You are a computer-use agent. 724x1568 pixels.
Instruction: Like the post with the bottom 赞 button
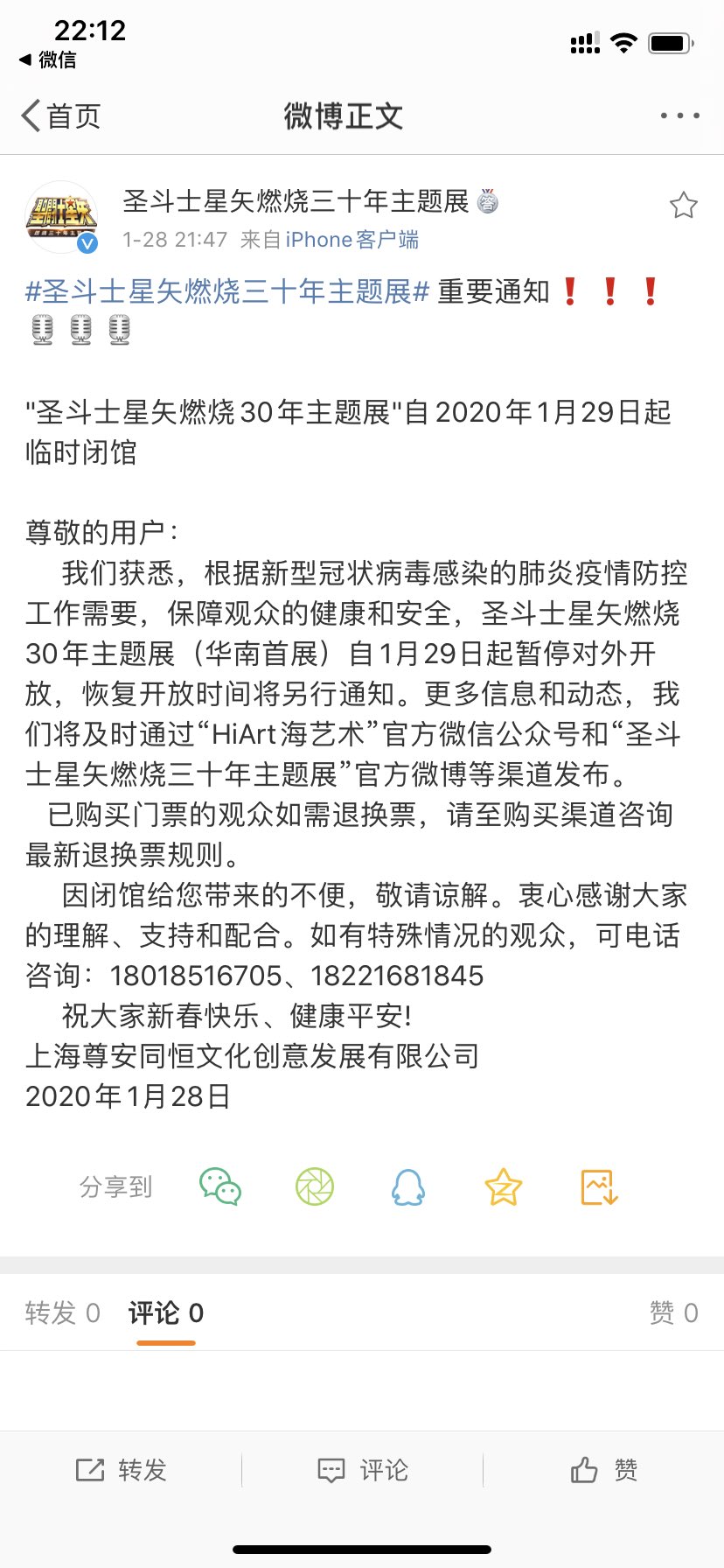603,1470
